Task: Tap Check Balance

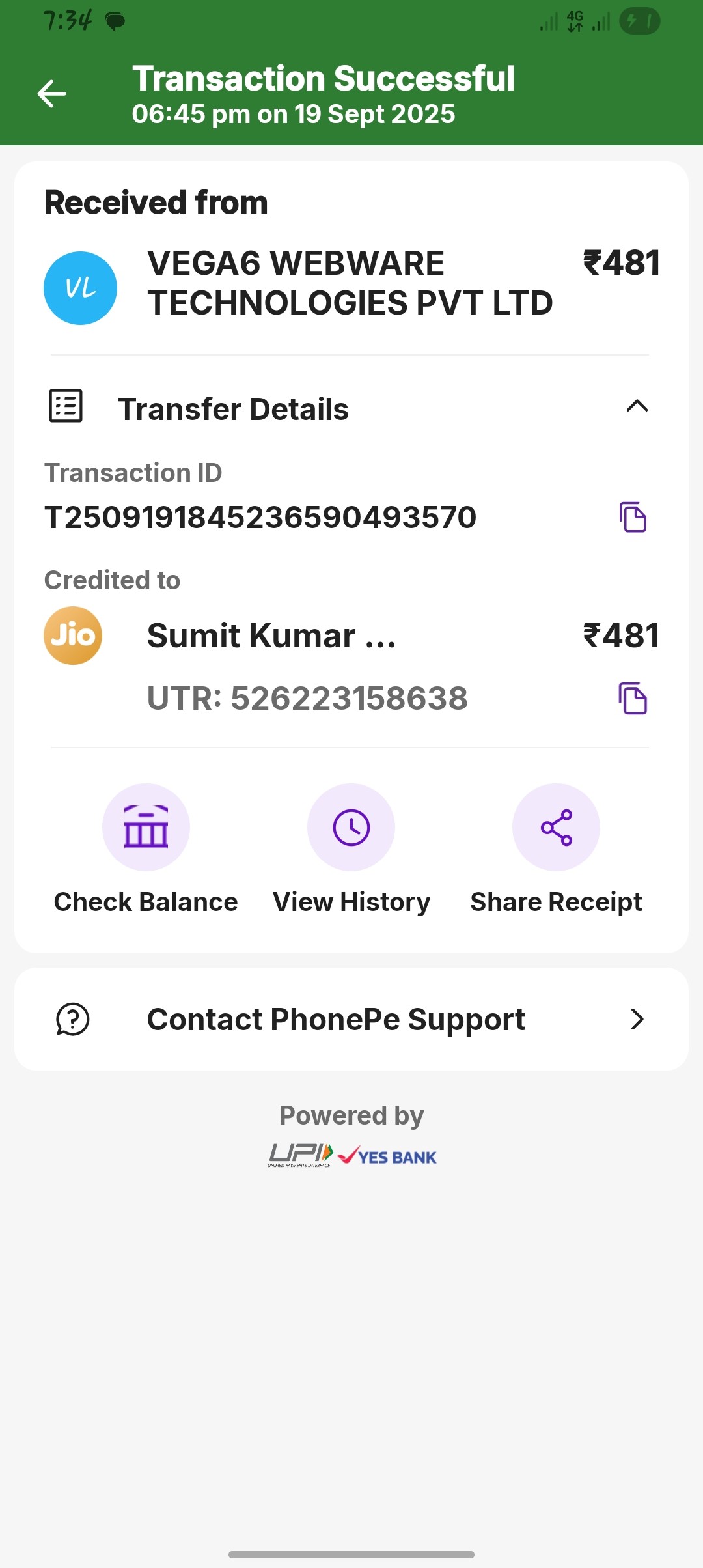Action: pos(146,828)
